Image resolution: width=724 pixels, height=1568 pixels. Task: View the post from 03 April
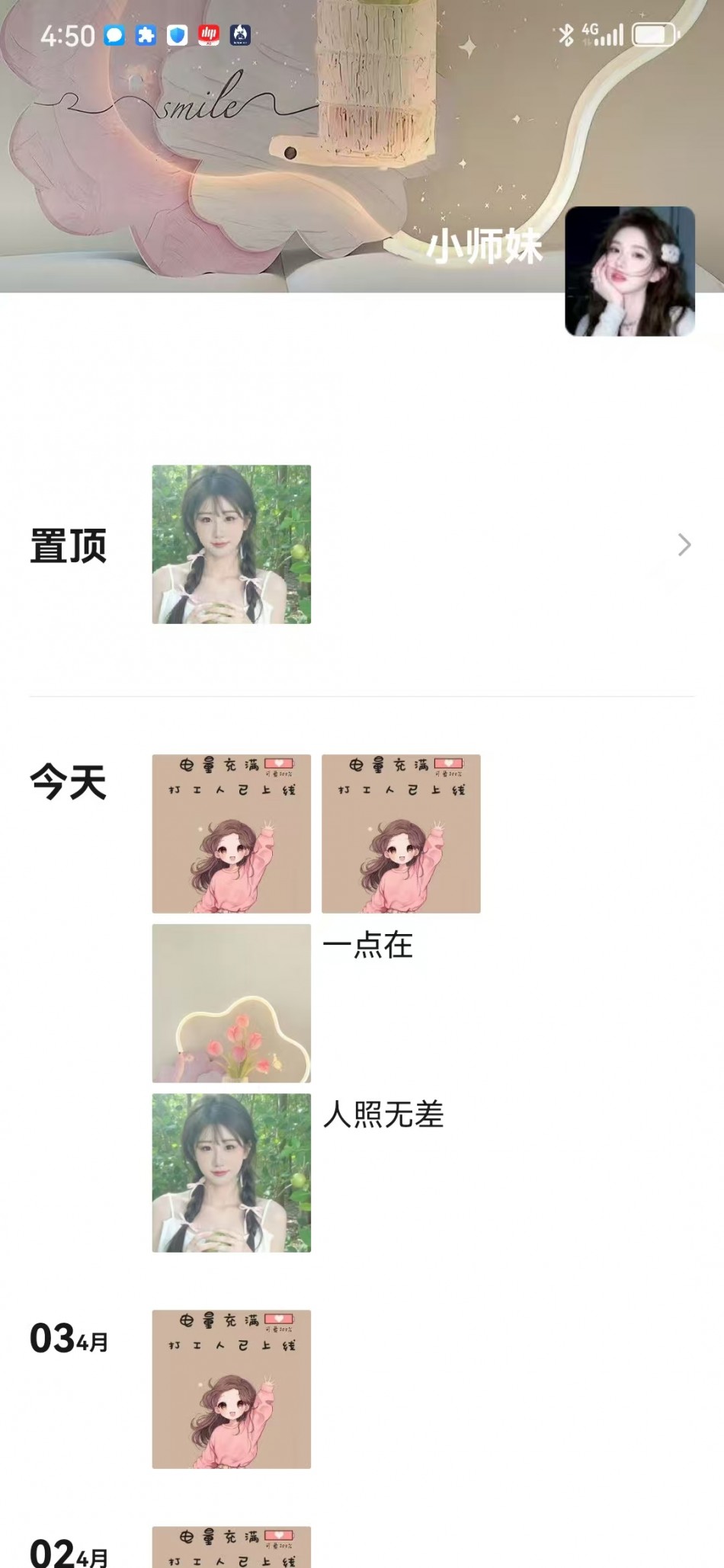(232, 1389)
